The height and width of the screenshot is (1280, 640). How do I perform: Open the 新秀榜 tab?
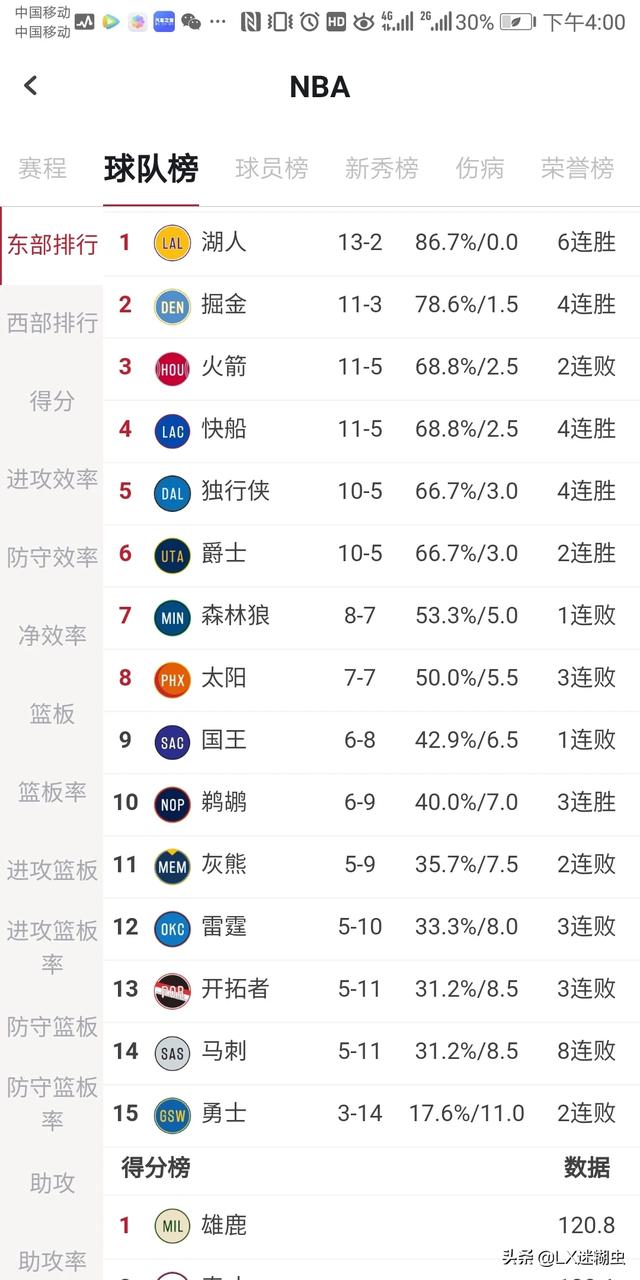(381, 168)
